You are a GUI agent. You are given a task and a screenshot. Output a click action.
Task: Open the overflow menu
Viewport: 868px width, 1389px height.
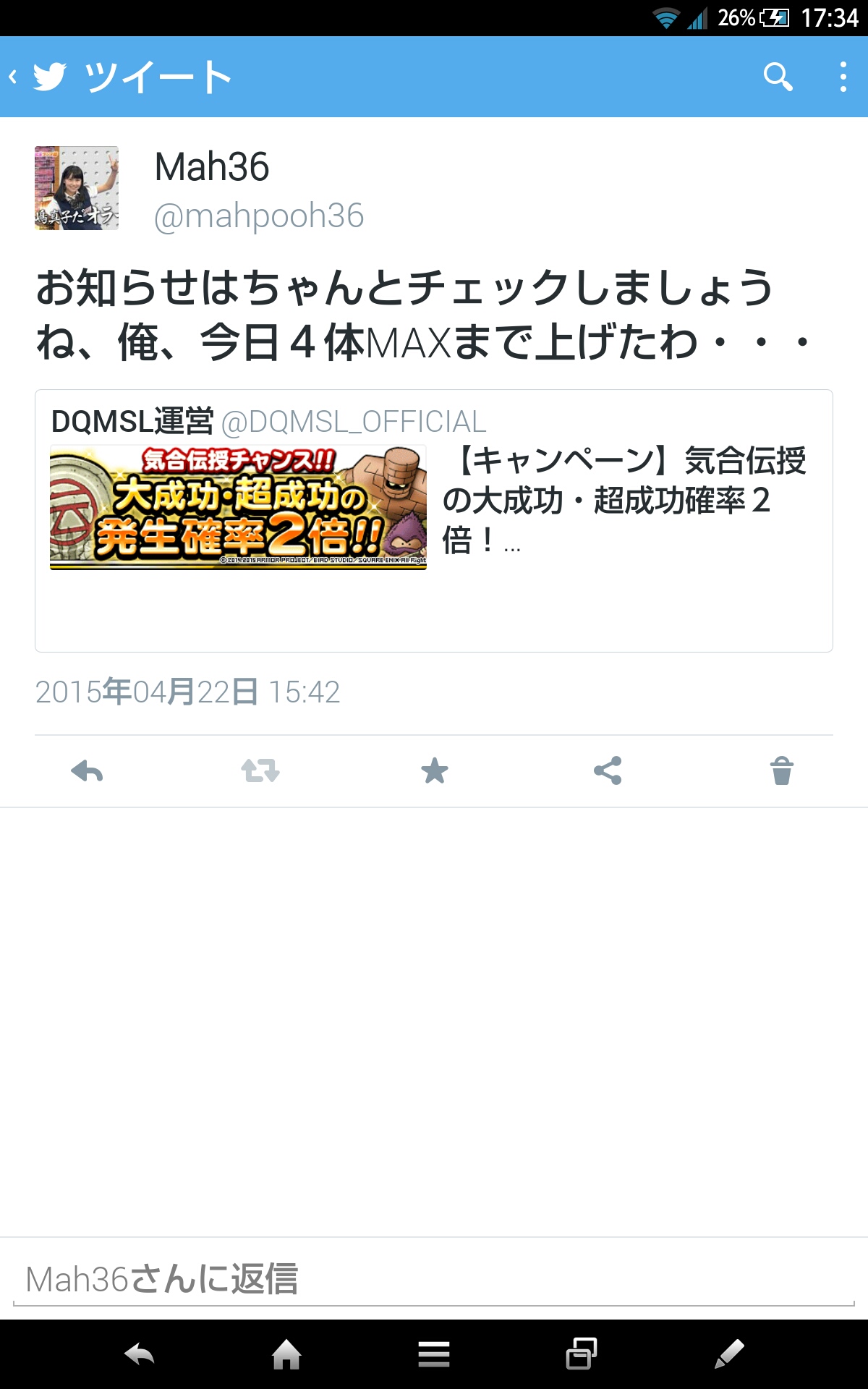click(x=843, y=77)
